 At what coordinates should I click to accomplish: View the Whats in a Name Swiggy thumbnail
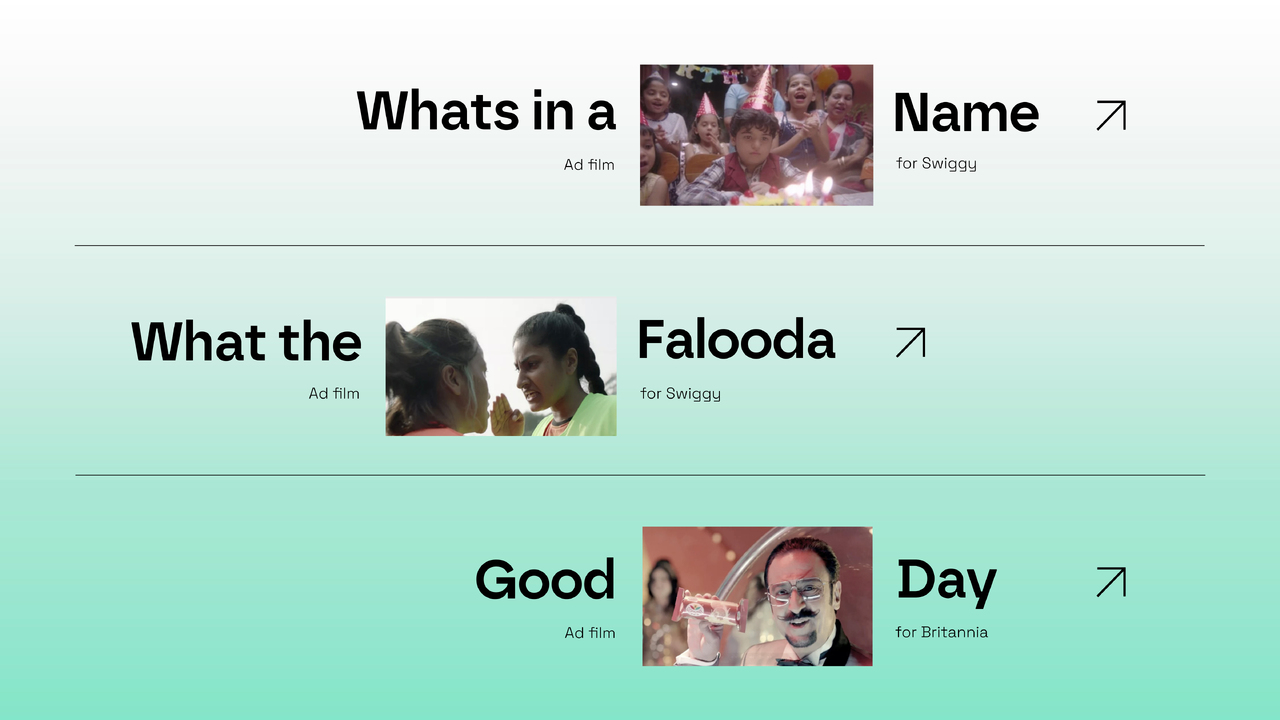point(756,135)
